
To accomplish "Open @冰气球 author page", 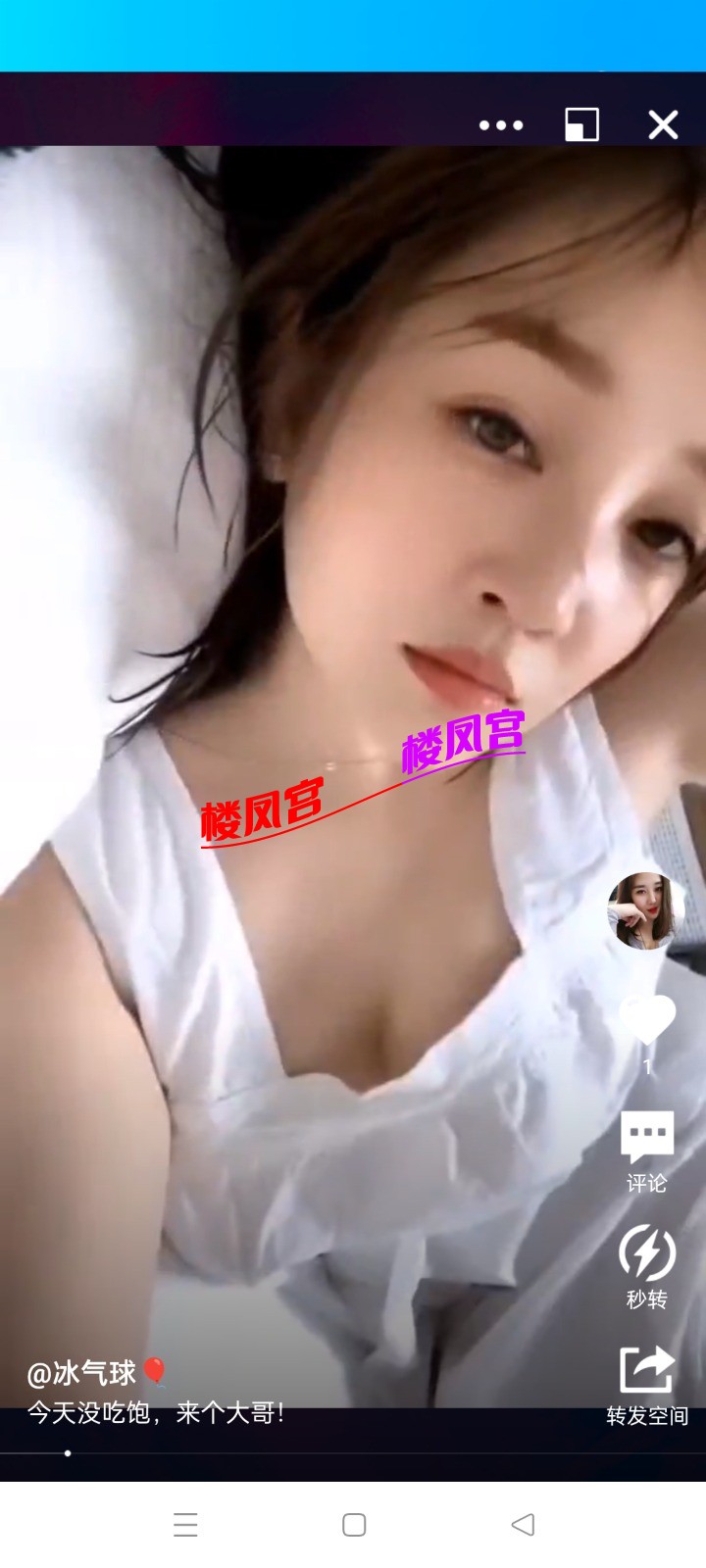I will tap(83, 1373).
